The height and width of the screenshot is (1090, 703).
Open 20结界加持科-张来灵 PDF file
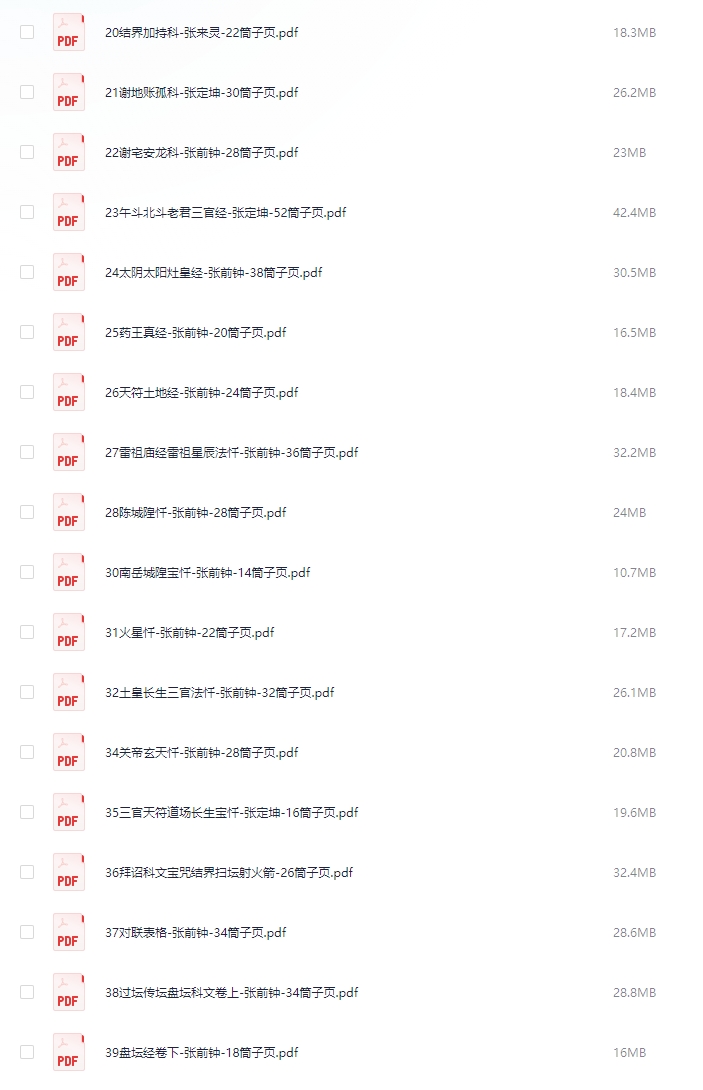(x=201, y=32)
